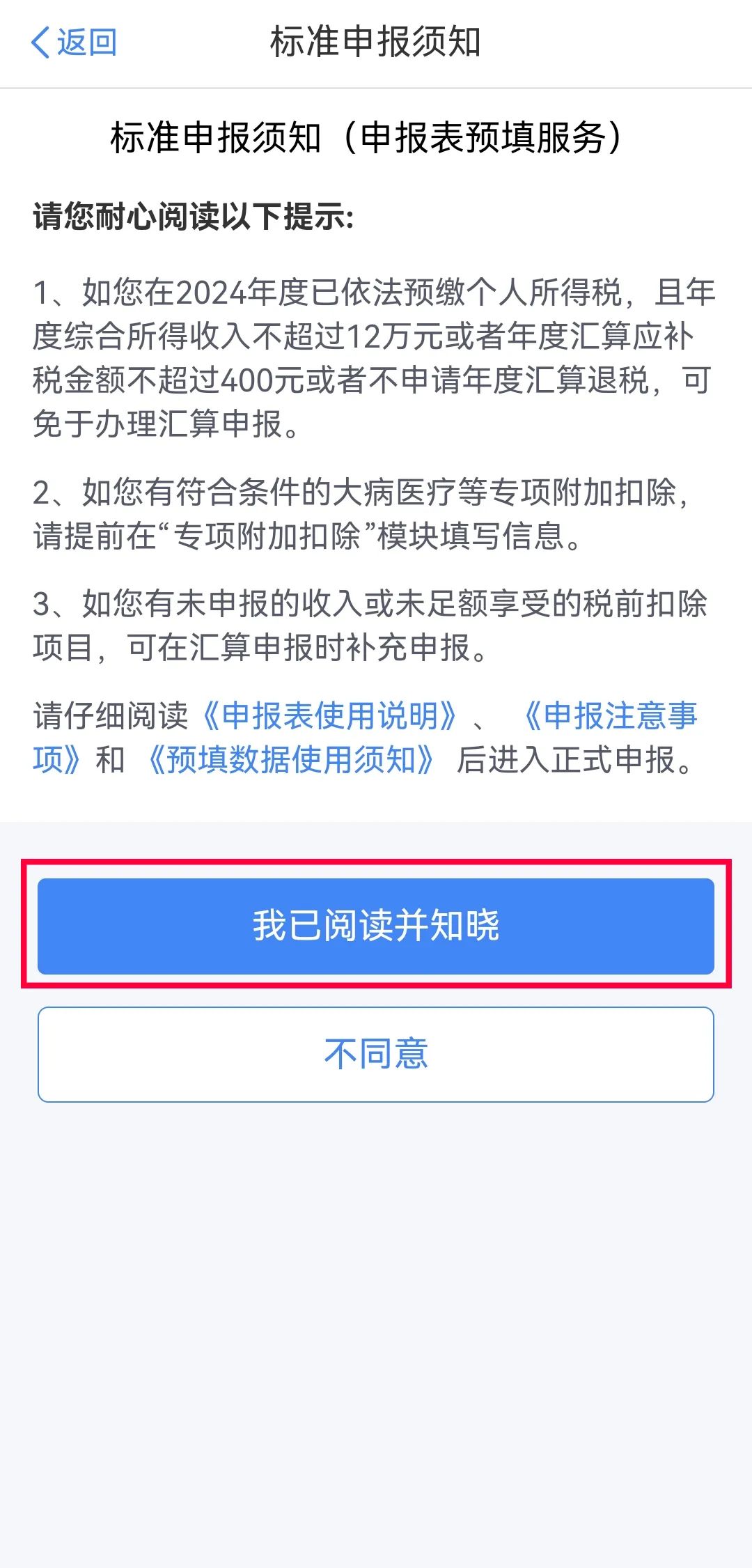Open the 《申报注意事项》 link
Image resolution: width=752 pixels, height=1568 pixels.
[x=609, y=715]
